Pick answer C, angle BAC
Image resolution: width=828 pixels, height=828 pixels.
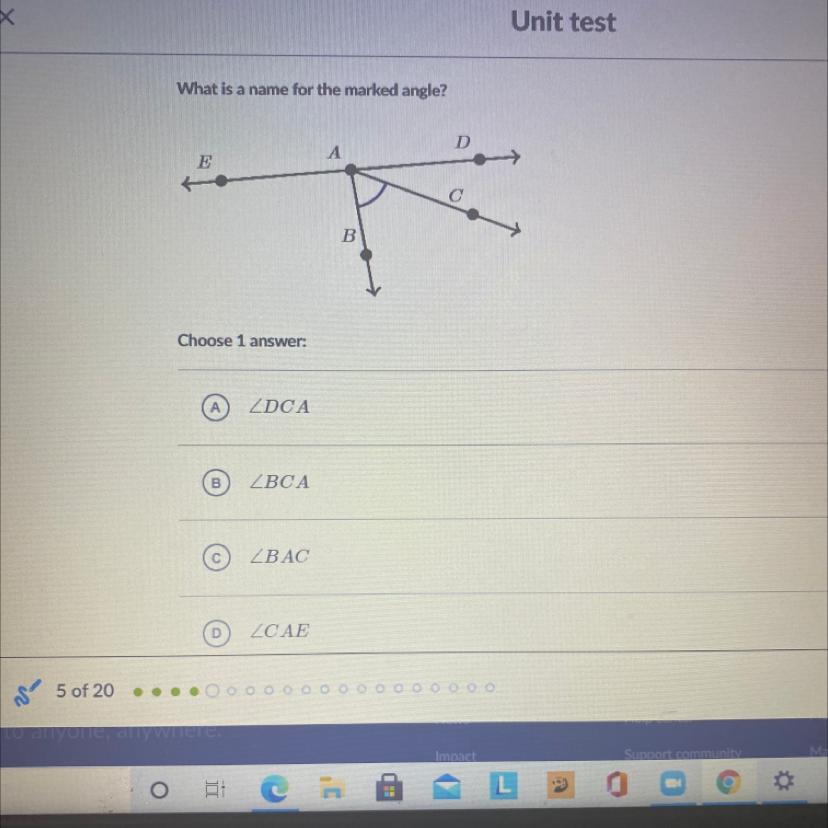(213, 556)
